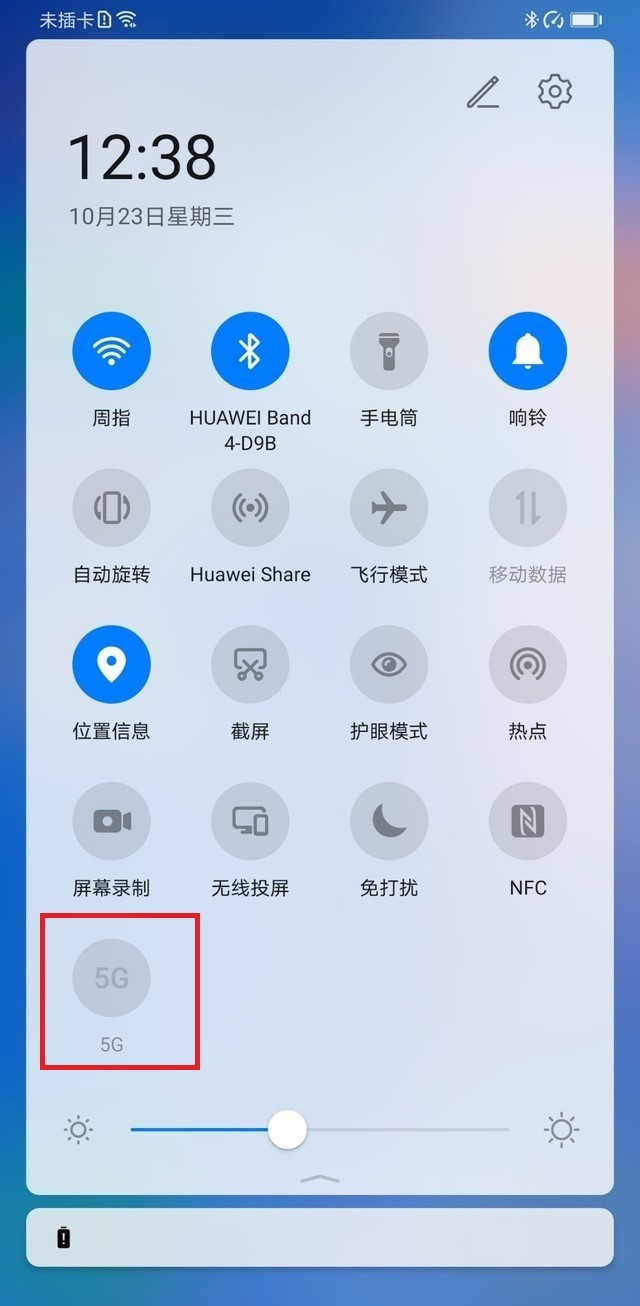The image size is (640, 1306).
Task: Toggle the 5G switch
Action: click(111, 978)
